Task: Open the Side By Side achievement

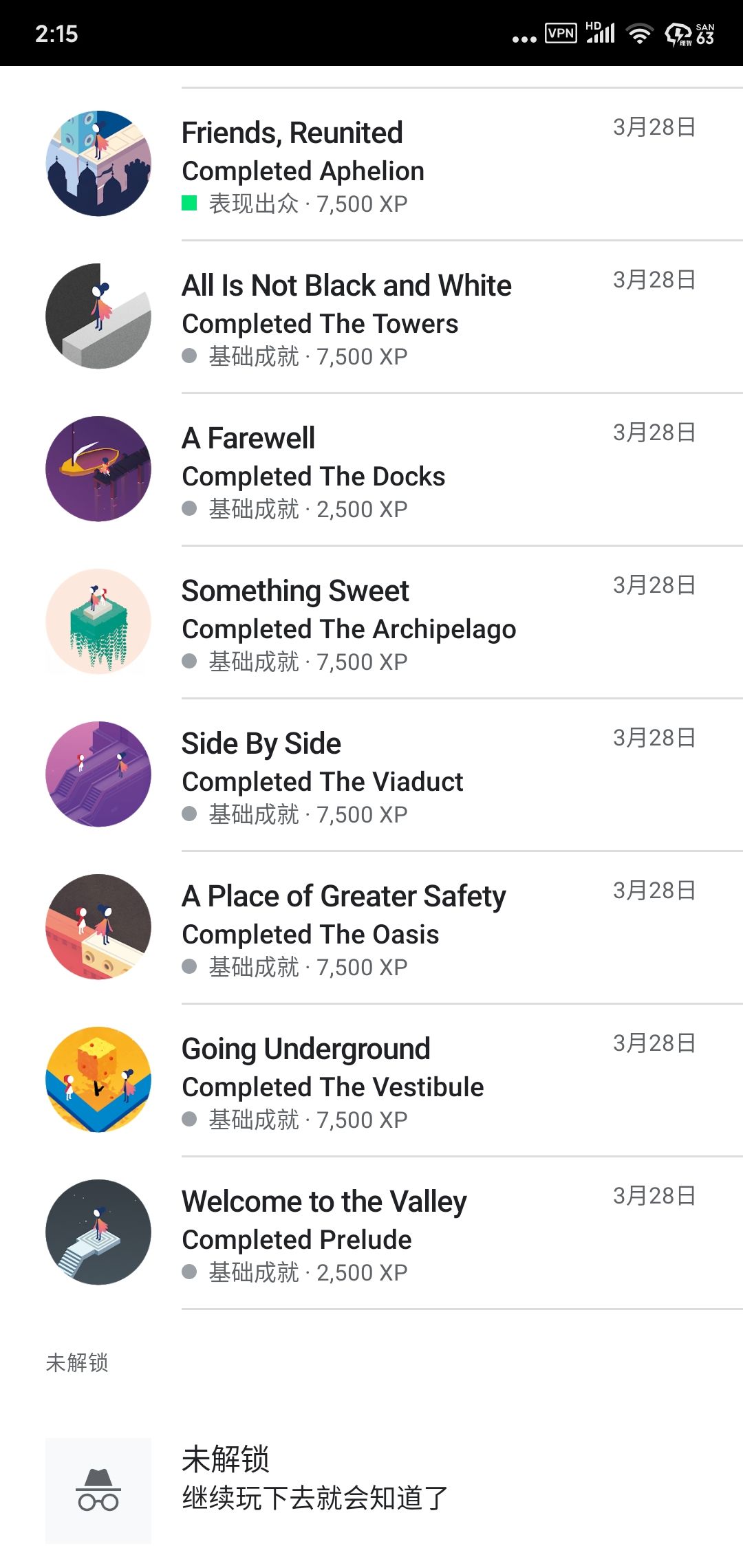Action: [x=371, y=776]
